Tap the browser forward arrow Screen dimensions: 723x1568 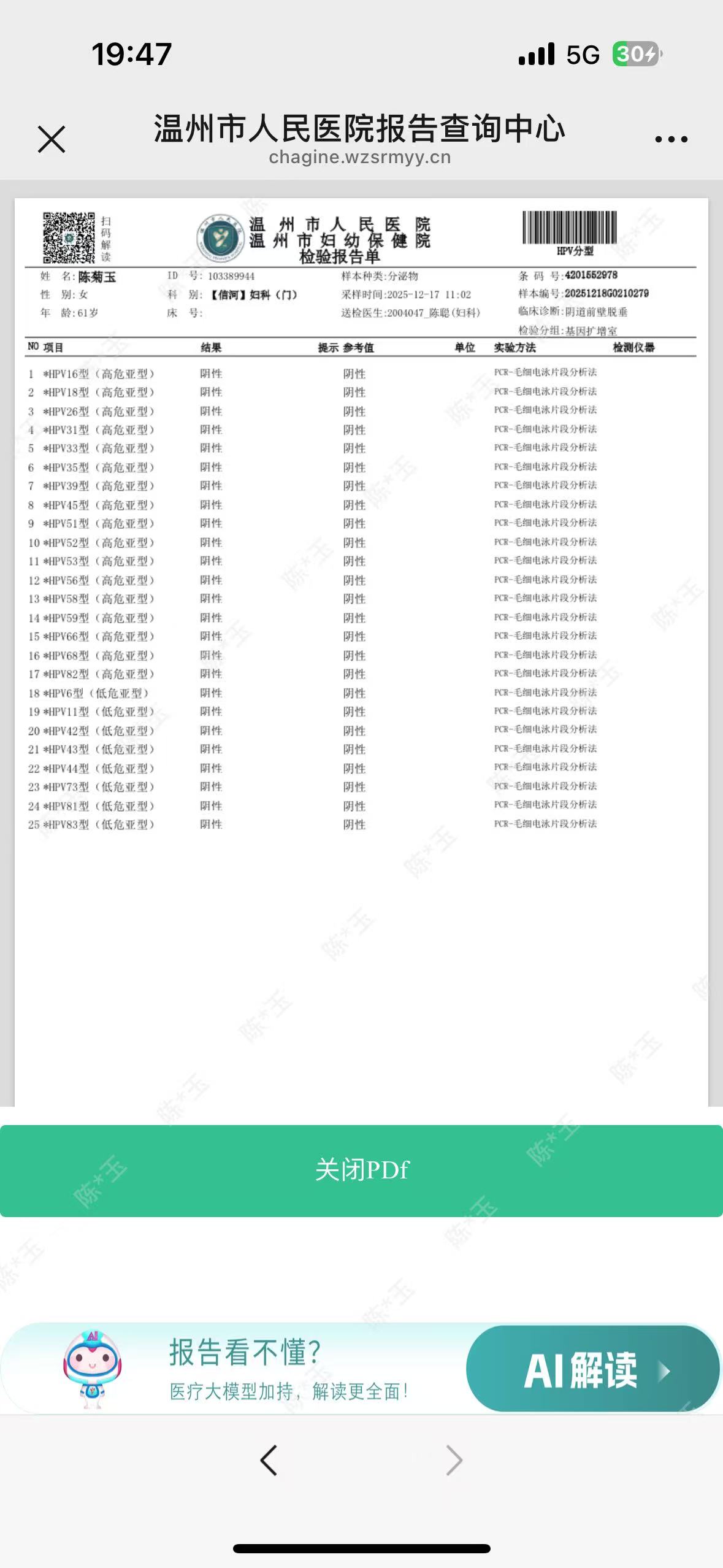tap(453, 1460)
